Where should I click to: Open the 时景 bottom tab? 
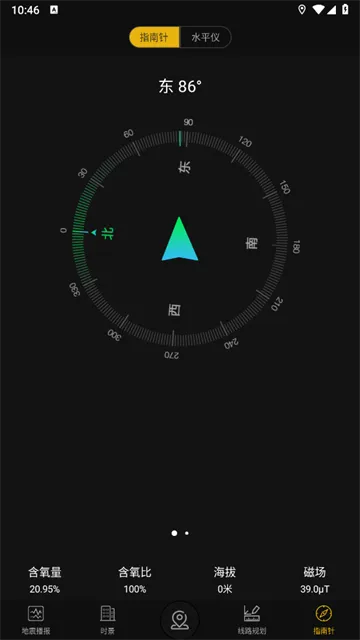(x=108, y=620)
